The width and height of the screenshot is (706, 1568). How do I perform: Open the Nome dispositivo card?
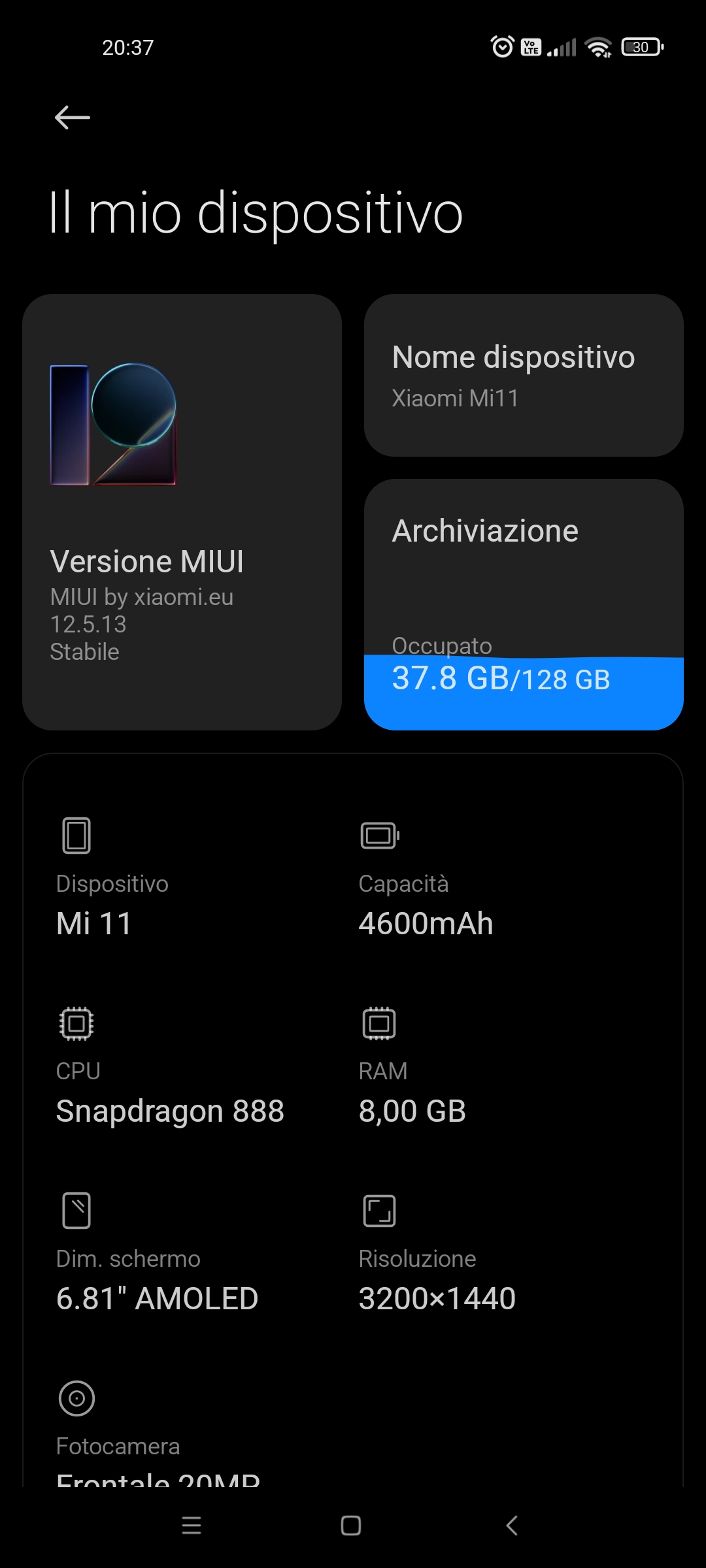[524, 375]
